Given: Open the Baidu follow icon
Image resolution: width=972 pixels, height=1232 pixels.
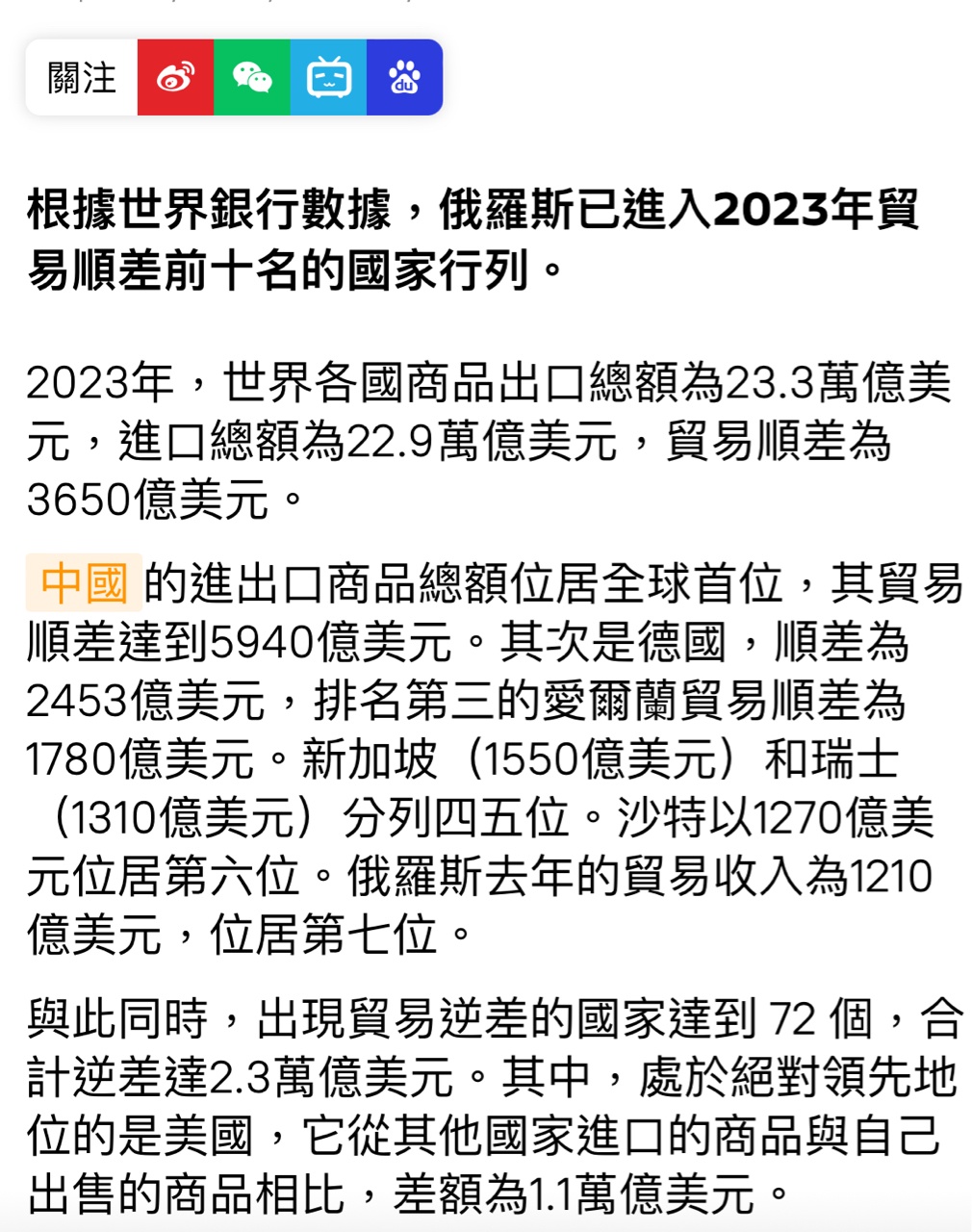Looking at the screenshot, I should click(404, 78).
